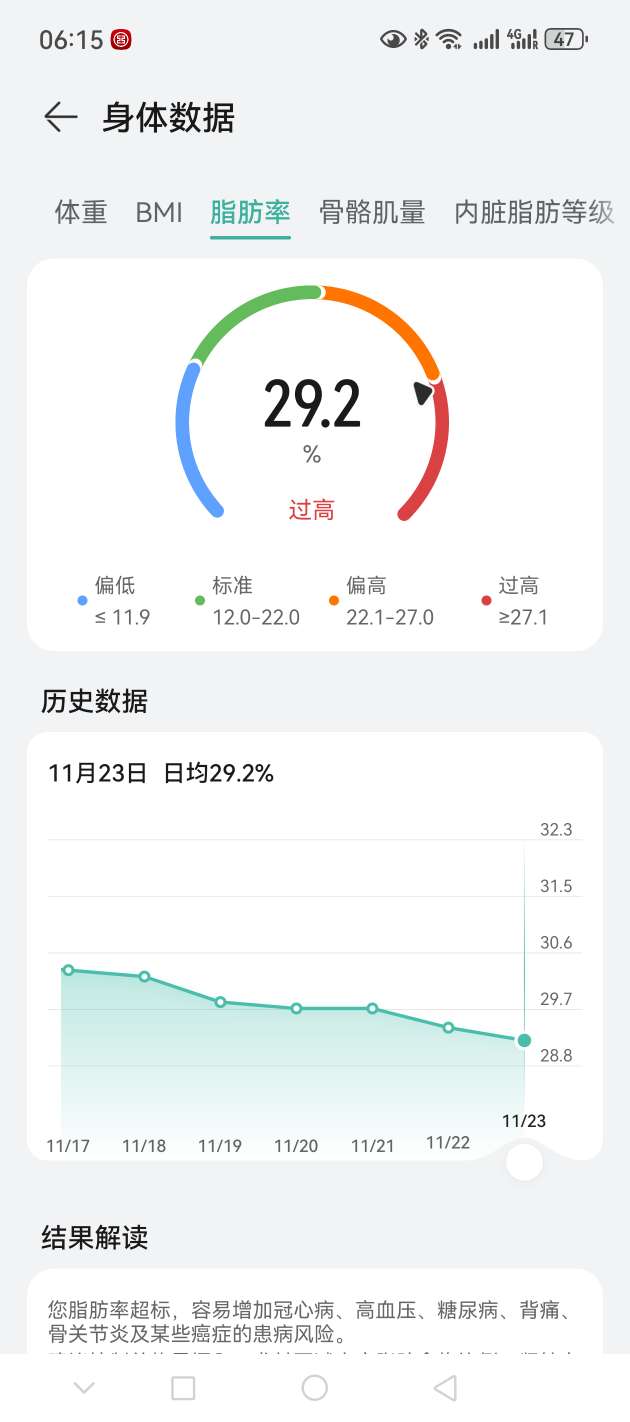This screenshot has height=1422, width=630.
Task: Tap the system home button
Action: [315, 1387]
